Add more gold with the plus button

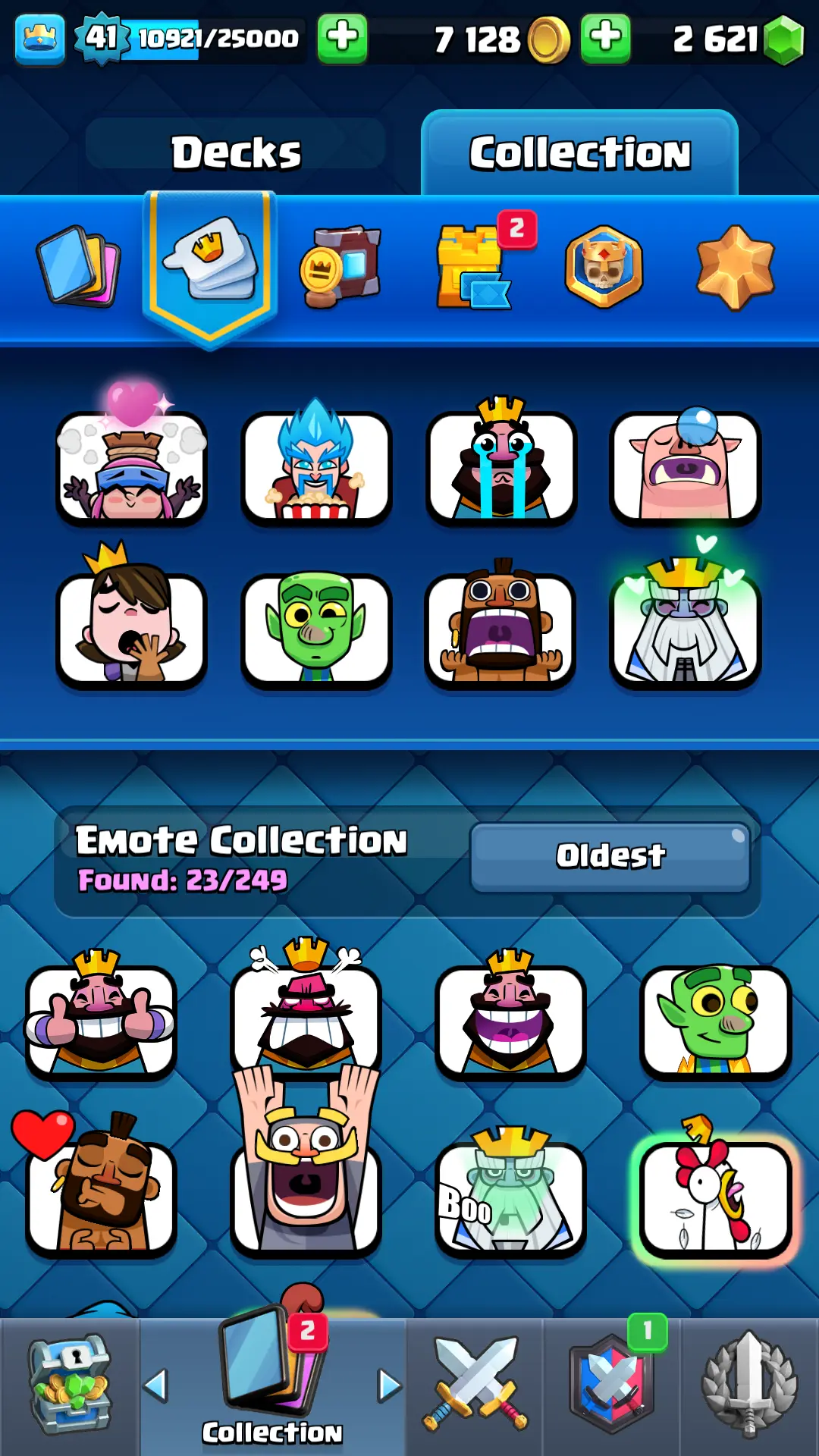tap(604, 37)
